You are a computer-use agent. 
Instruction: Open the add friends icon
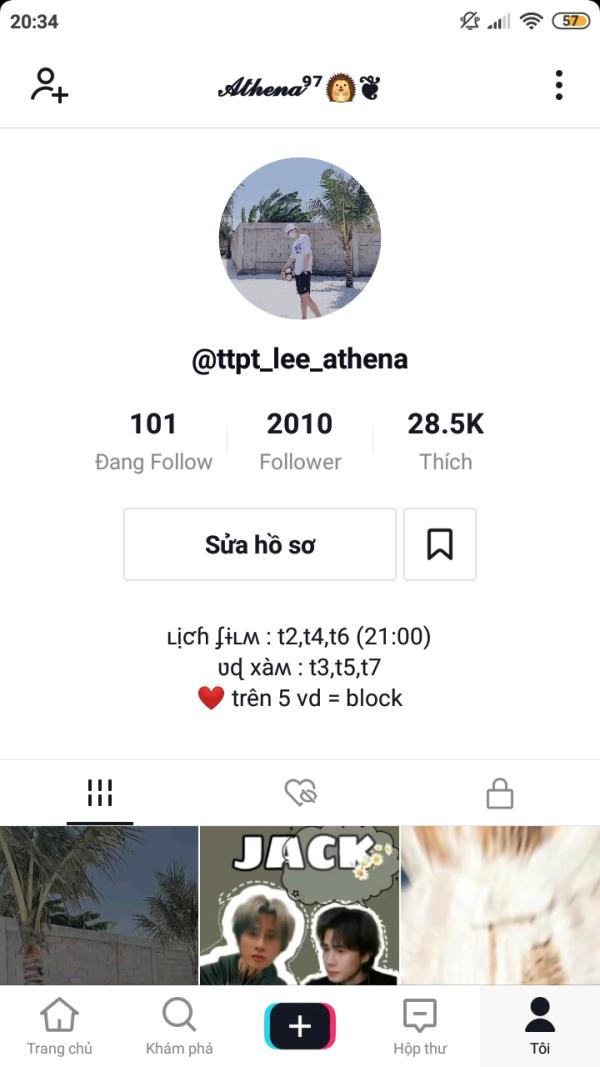coord(49,85)
